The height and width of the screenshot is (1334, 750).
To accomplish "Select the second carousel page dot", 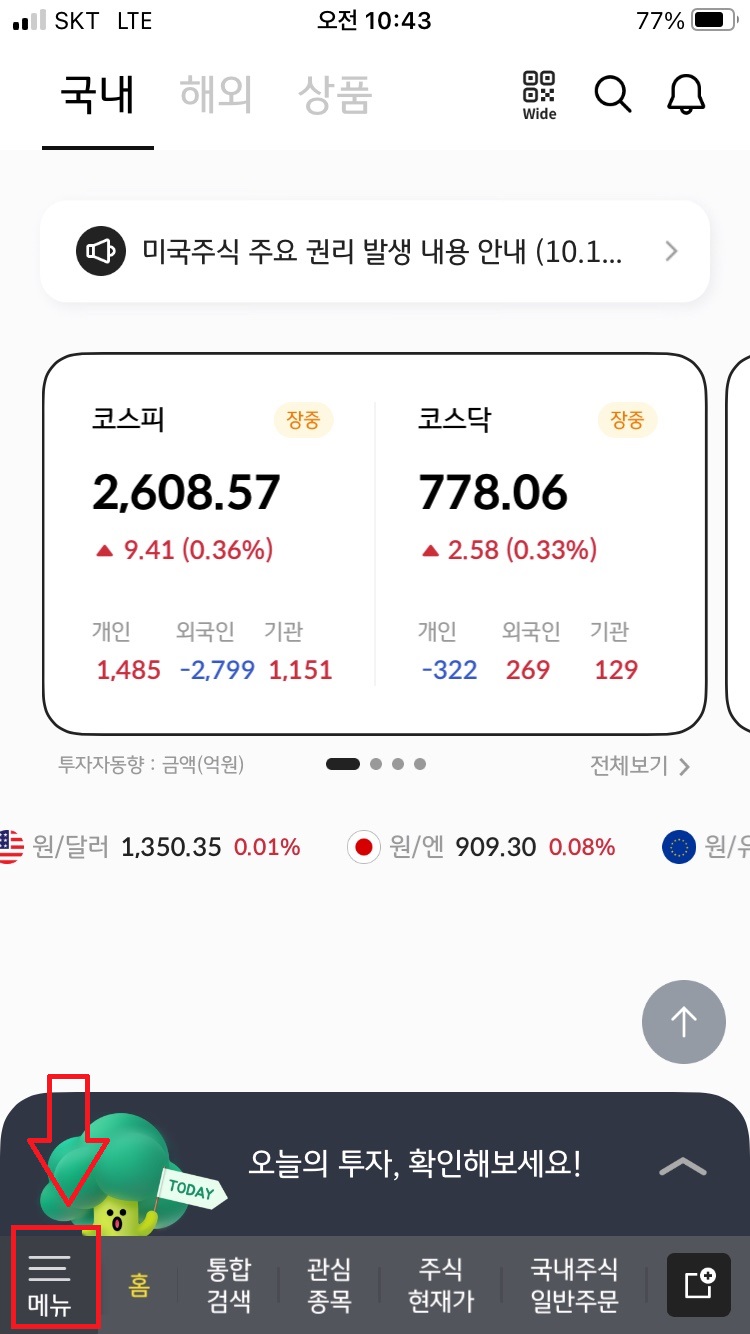I will 376,763.
